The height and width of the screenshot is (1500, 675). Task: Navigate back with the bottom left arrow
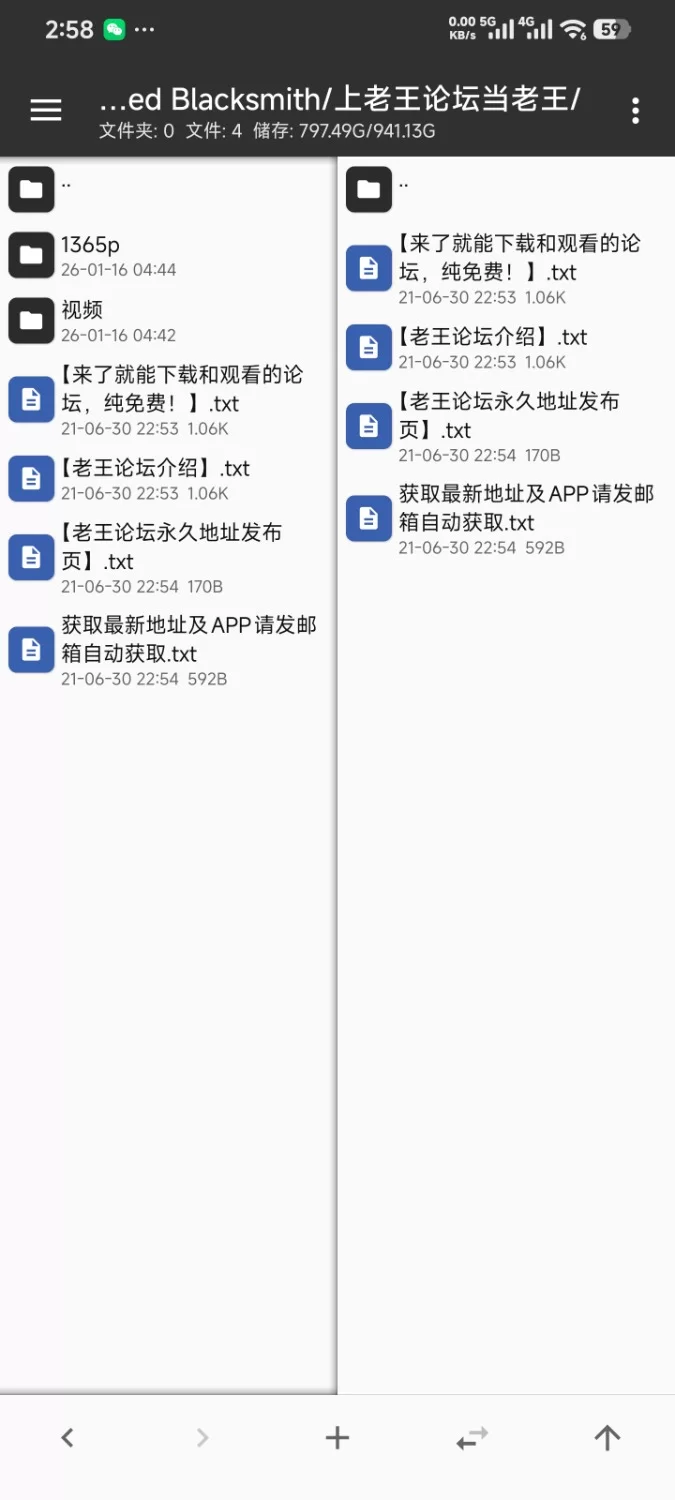pyautogui.click(x=67, y=1438)
